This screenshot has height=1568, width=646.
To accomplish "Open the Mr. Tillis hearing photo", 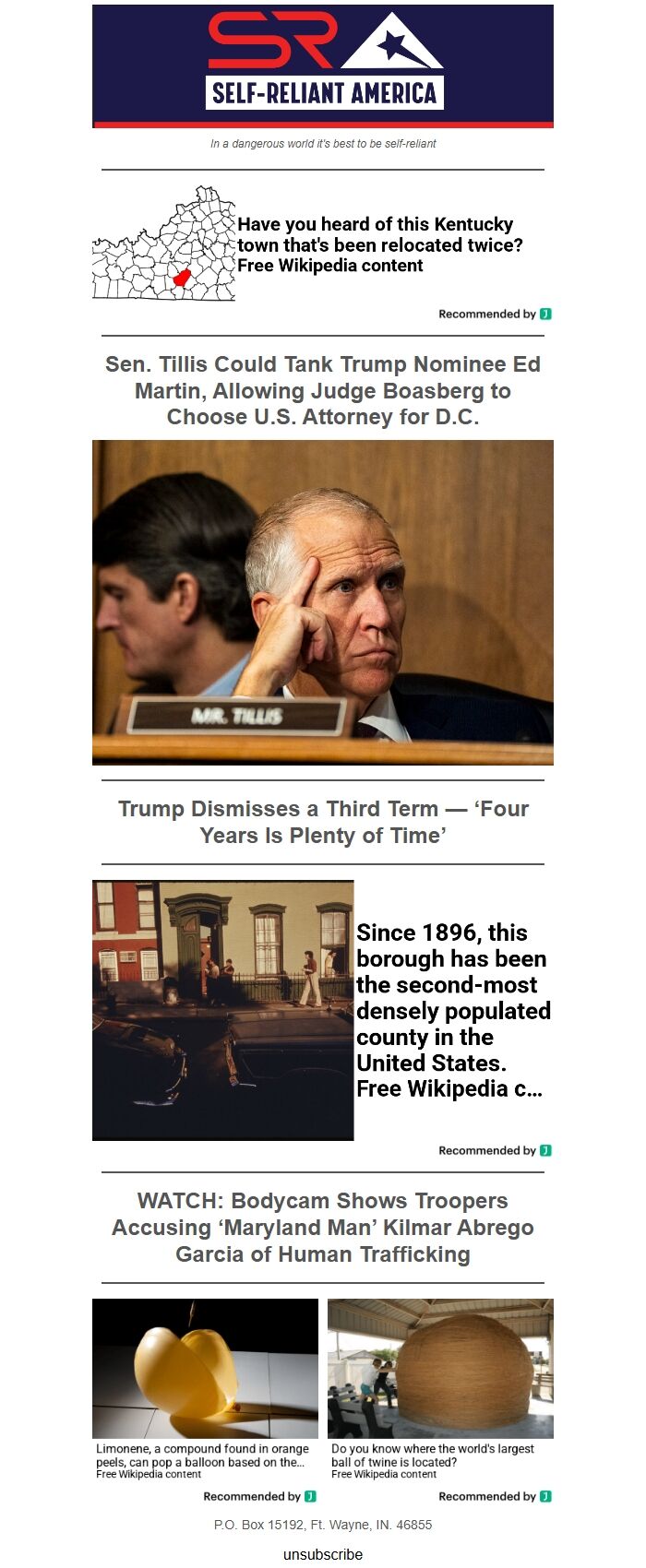I will [x=322, y=602].
